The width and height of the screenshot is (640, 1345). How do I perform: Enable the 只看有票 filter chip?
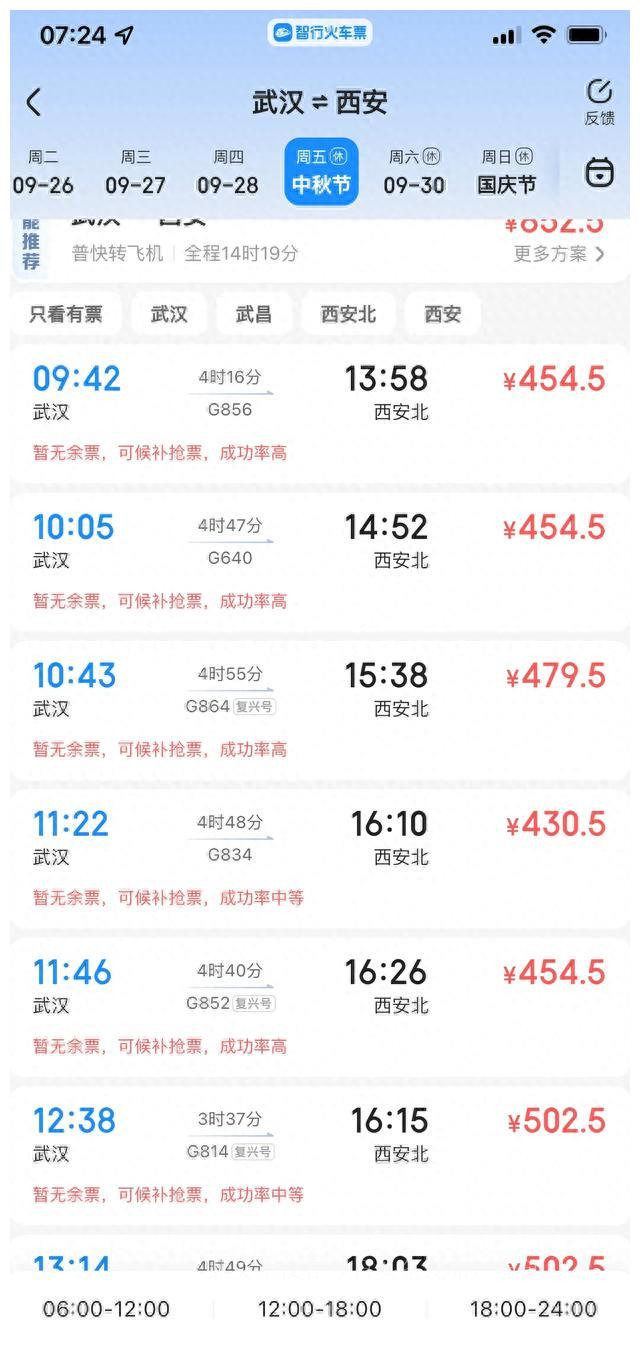tap(66, 314)
